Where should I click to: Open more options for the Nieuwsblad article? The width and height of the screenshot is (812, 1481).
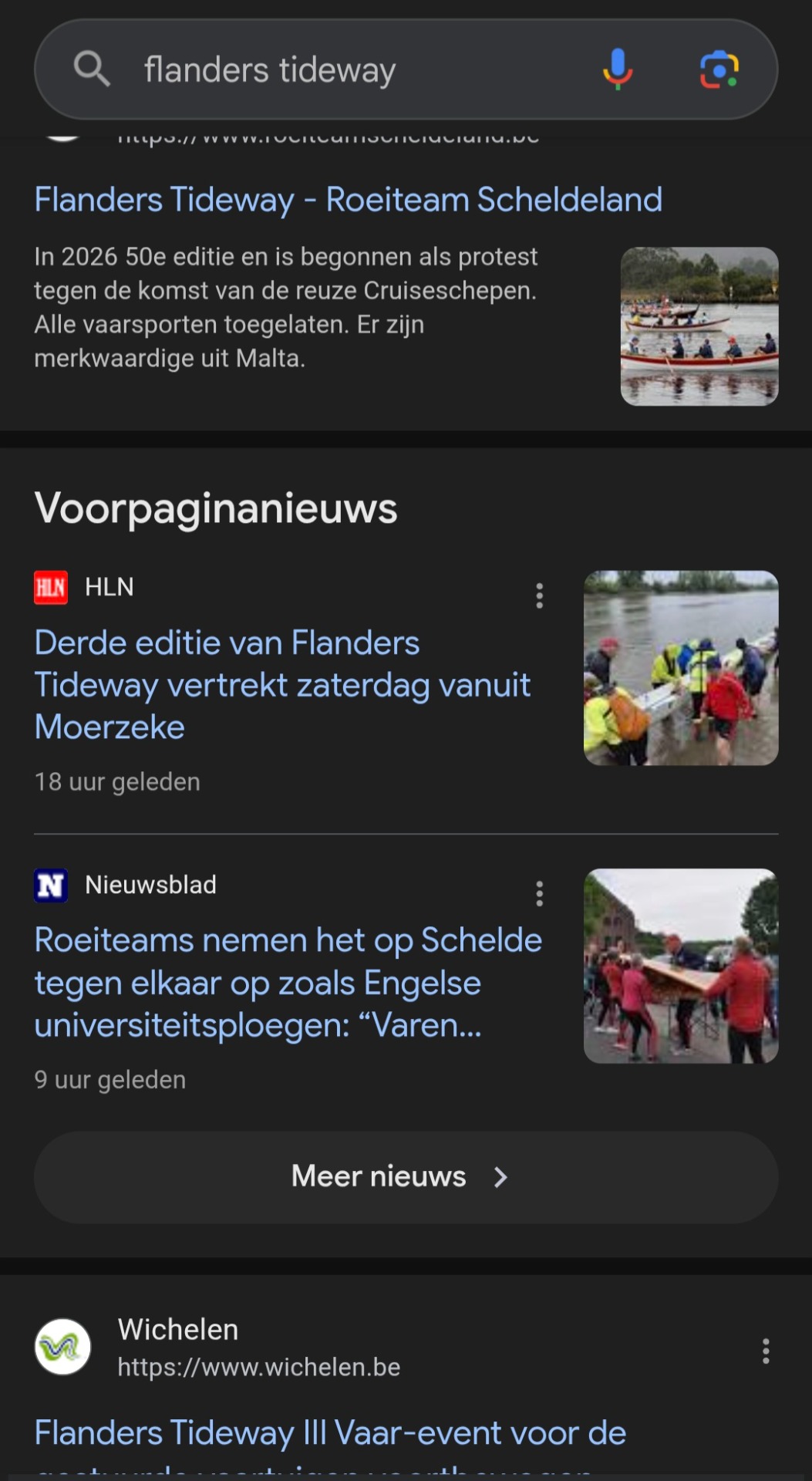(x=540, y=893)
